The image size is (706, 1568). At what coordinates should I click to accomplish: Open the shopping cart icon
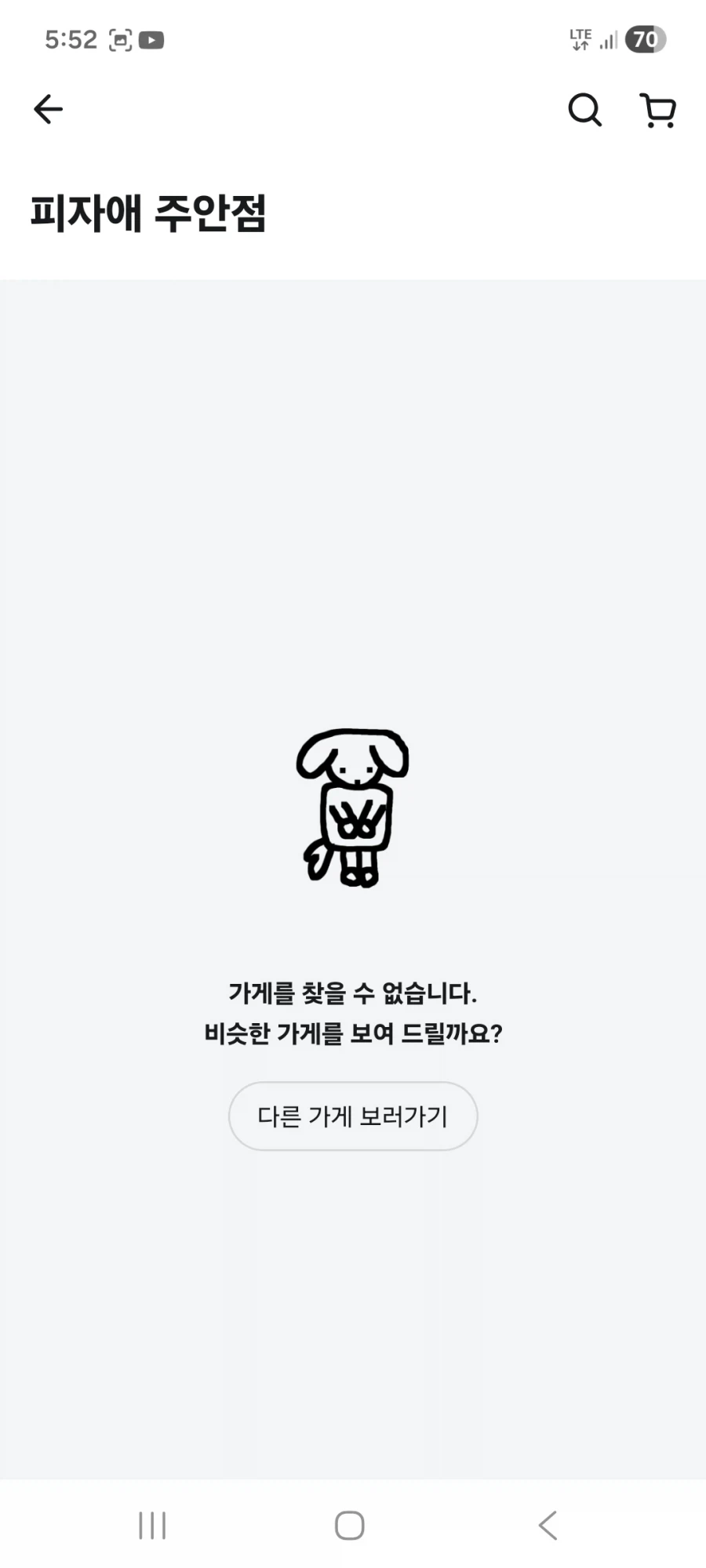point(657,110)
